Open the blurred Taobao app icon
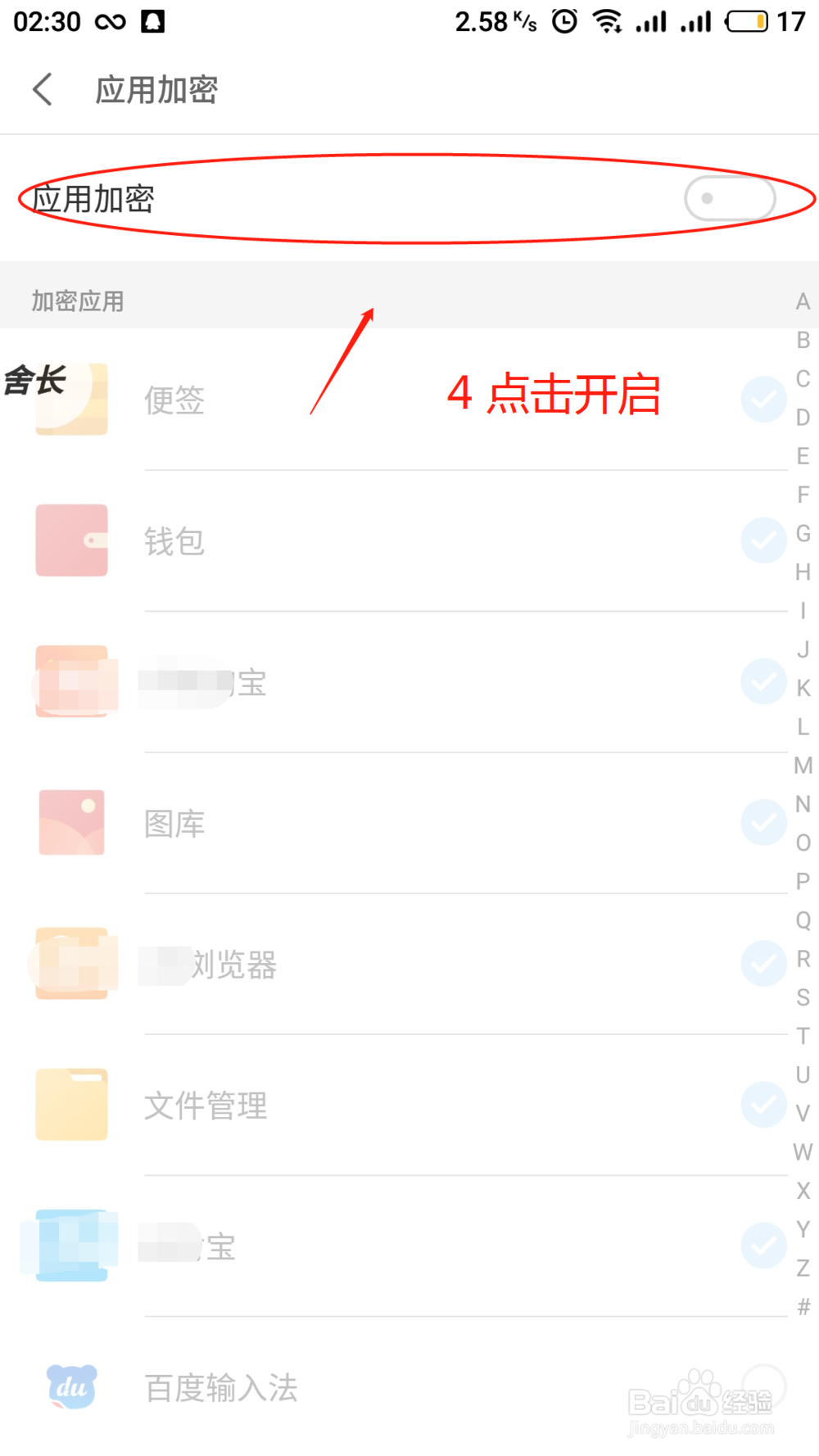This screenshot has width=819, height=1456. pyautogui.click(x=72, y=681)
